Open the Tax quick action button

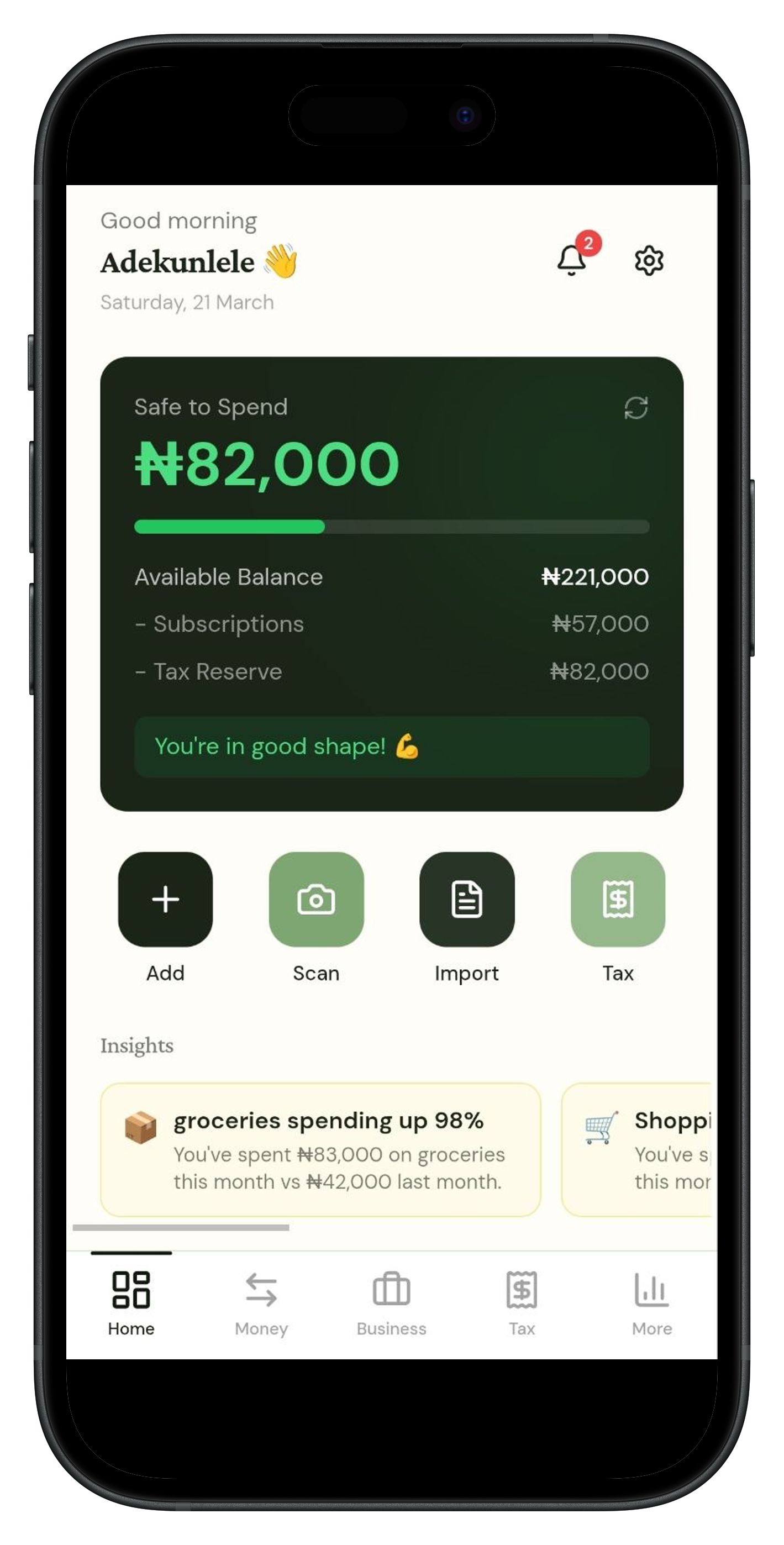tap(617, 899)
